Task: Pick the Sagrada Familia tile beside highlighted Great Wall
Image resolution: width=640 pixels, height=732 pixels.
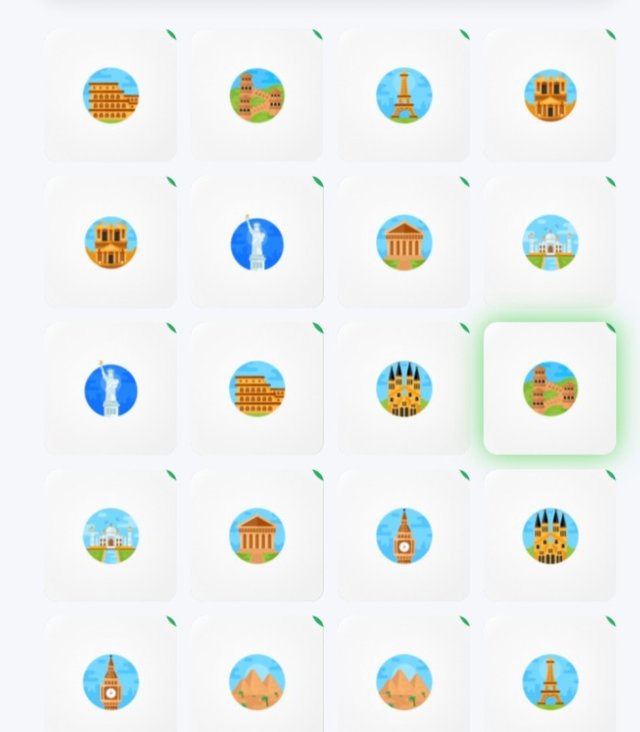Action: coord(404,389)
